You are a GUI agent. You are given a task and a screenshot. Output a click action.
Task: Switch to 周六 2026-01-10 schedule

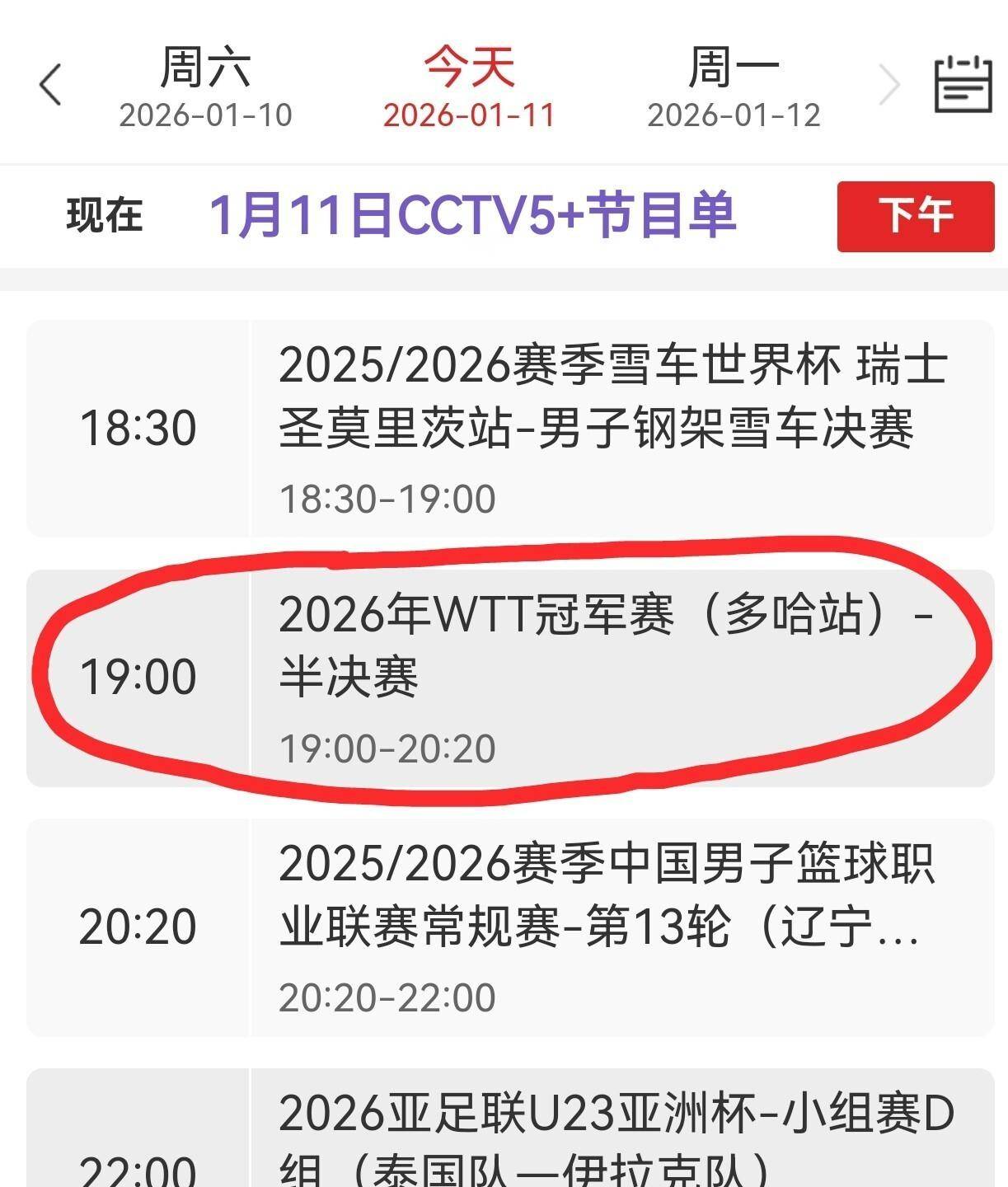pyautogui.click(x=205, y=87)
